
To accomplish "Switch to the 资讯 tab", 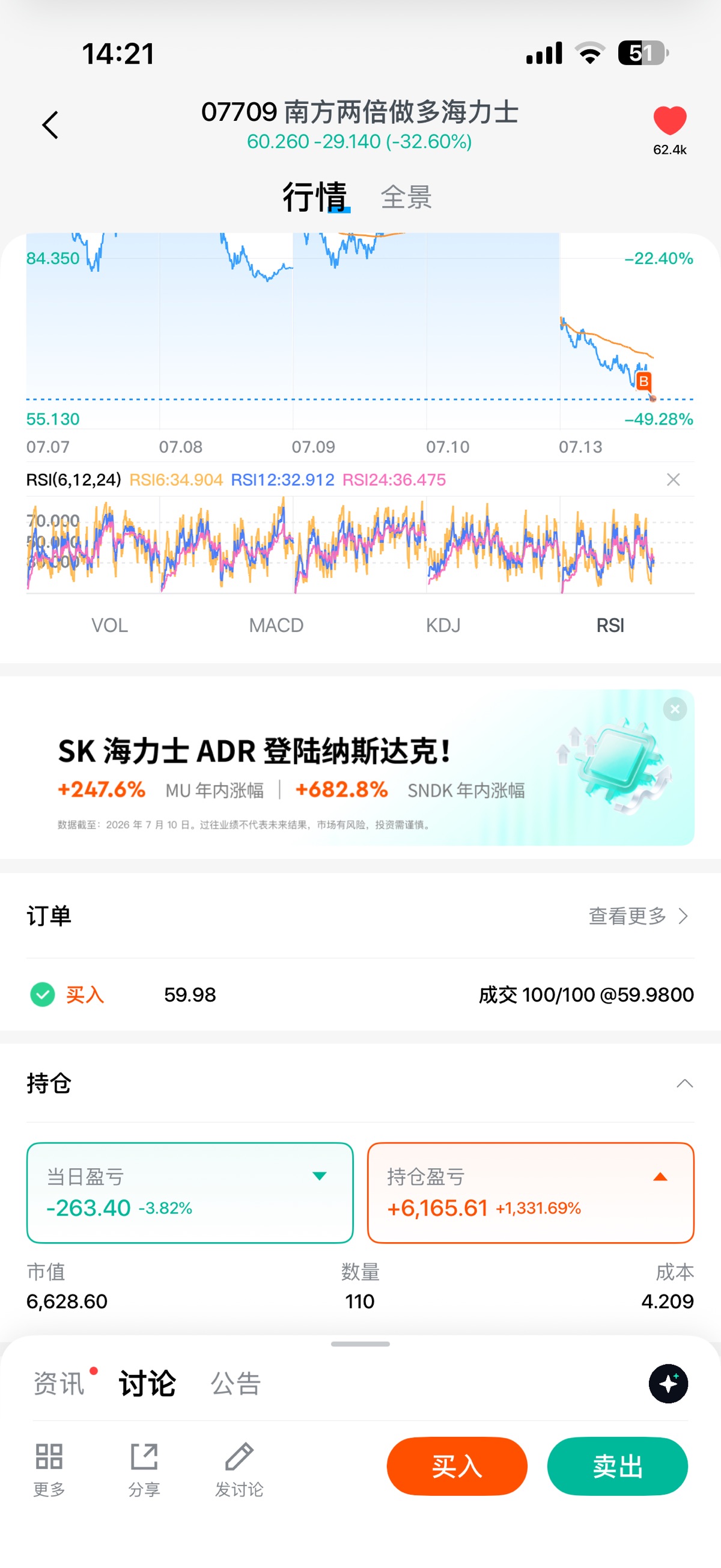I will [58, 1383].
